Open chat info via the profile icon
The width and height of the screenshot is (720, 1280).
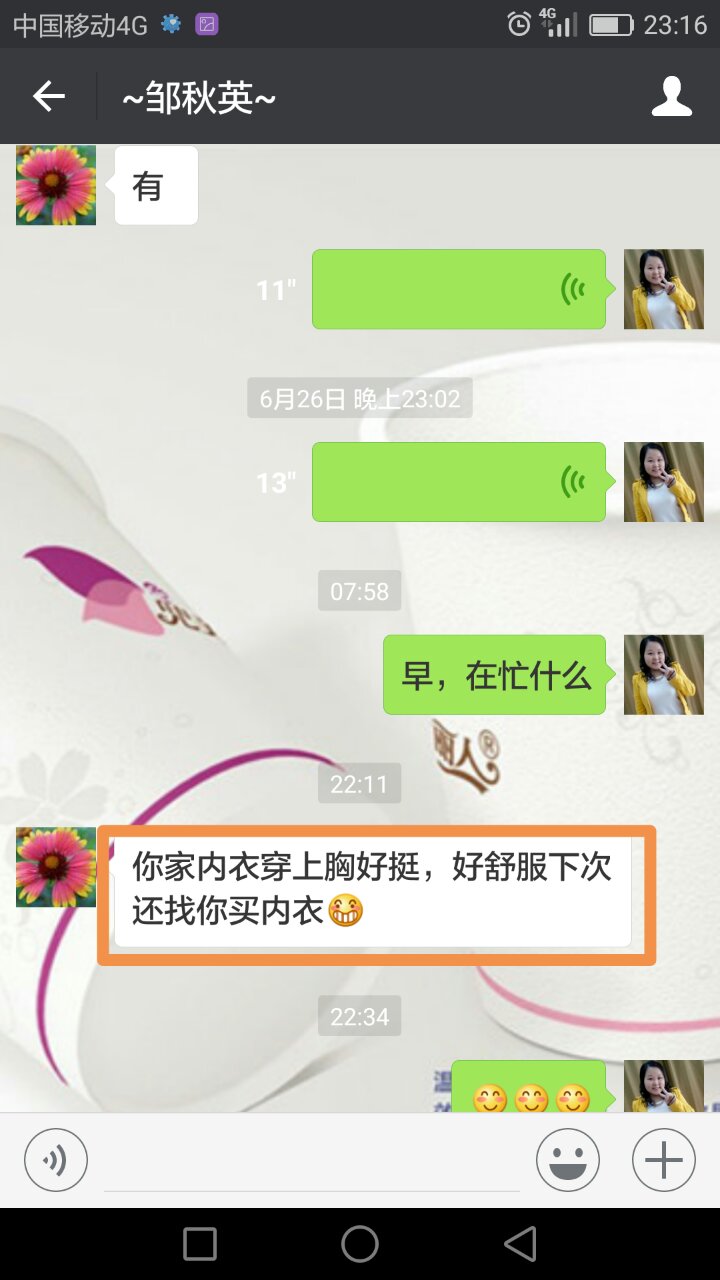coord(671,97)
